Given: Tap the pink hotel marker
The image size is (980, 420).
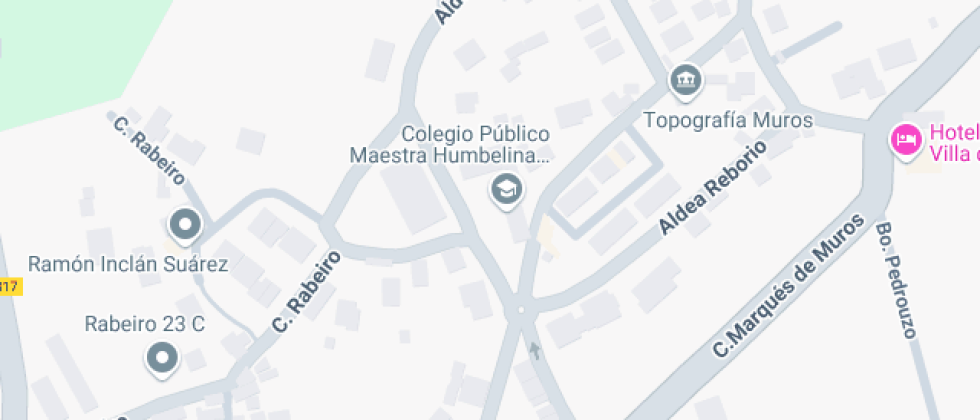Looking at the screenshot, I should pos(906,138).
